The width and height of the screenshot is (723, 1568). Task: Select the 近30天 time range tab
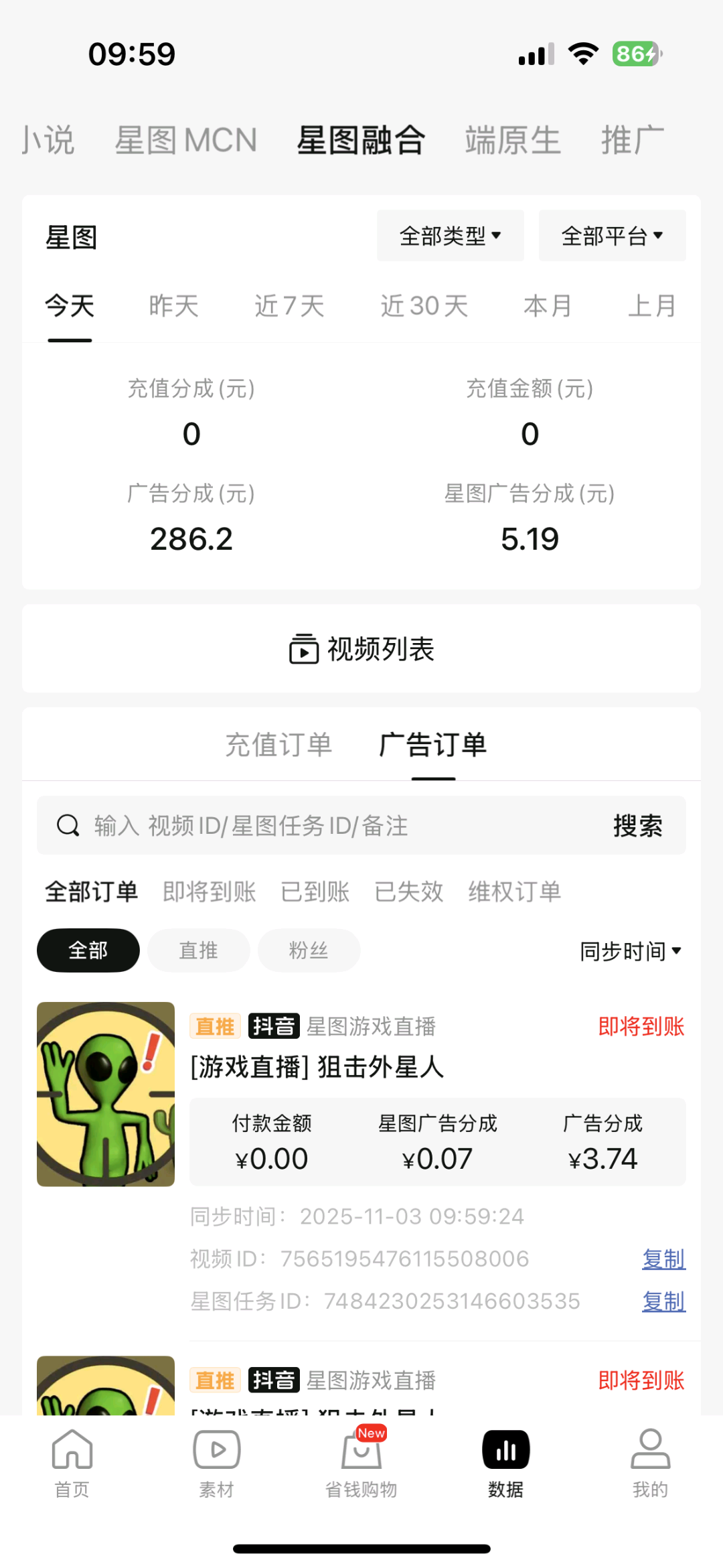pyautogui.click(x=423, y=305)
